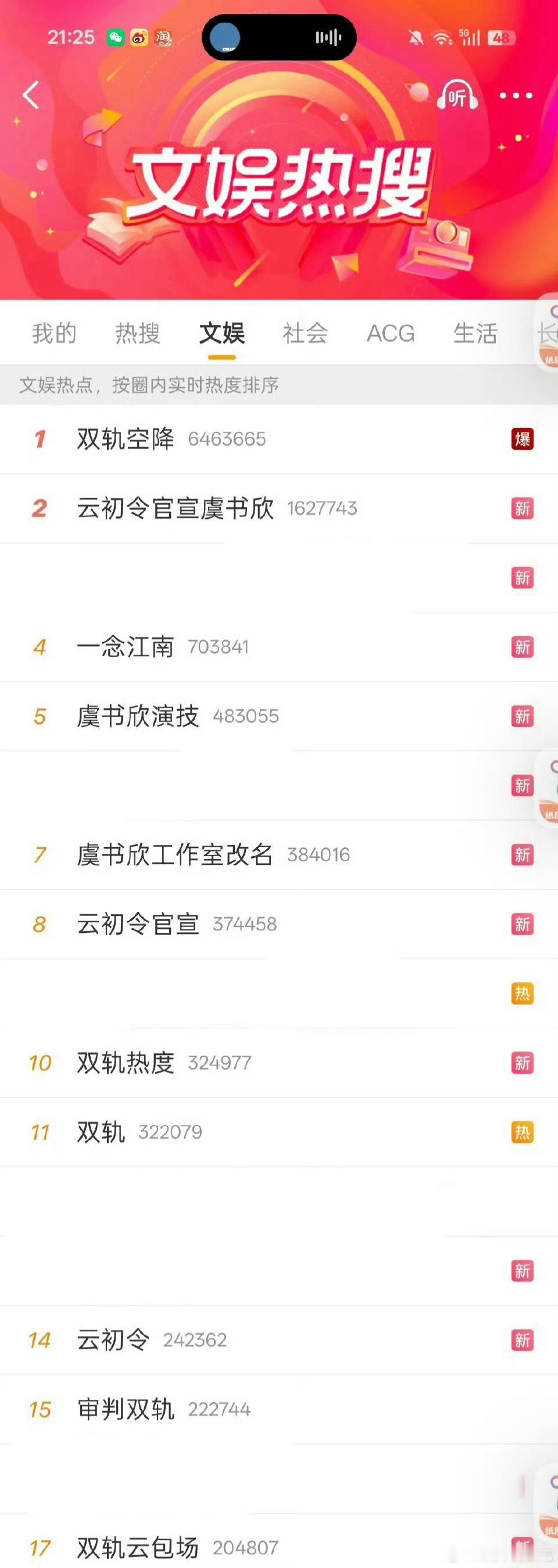
Task: Tap the 听 (listen) headphone icon
Action: click(457, 96)
